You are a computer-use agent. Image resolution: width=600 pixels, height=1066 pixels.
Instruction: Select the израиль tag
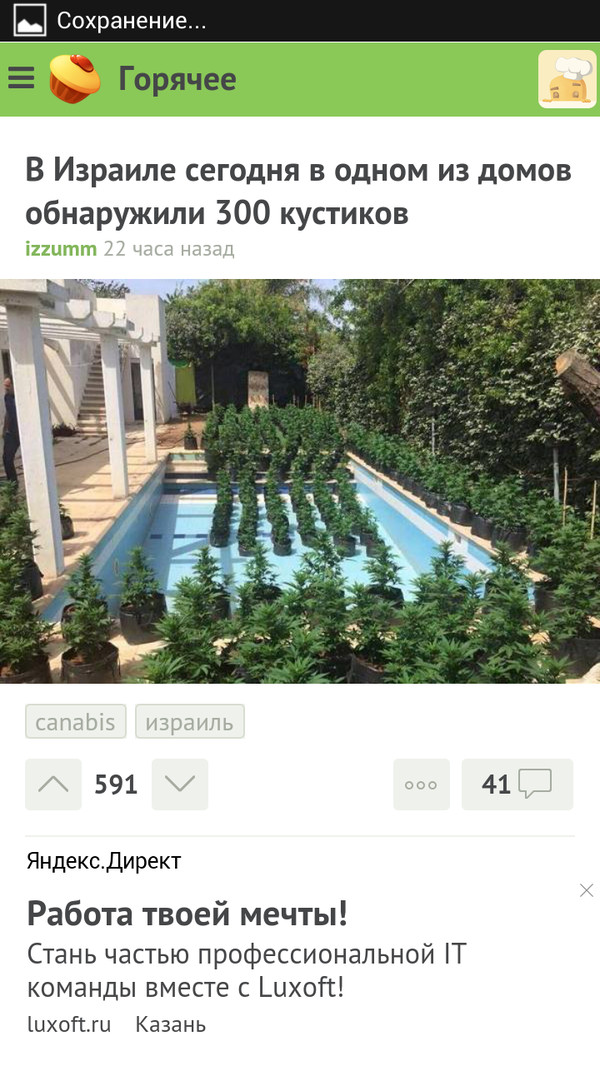pyautogui.click(x=189, y=722)
